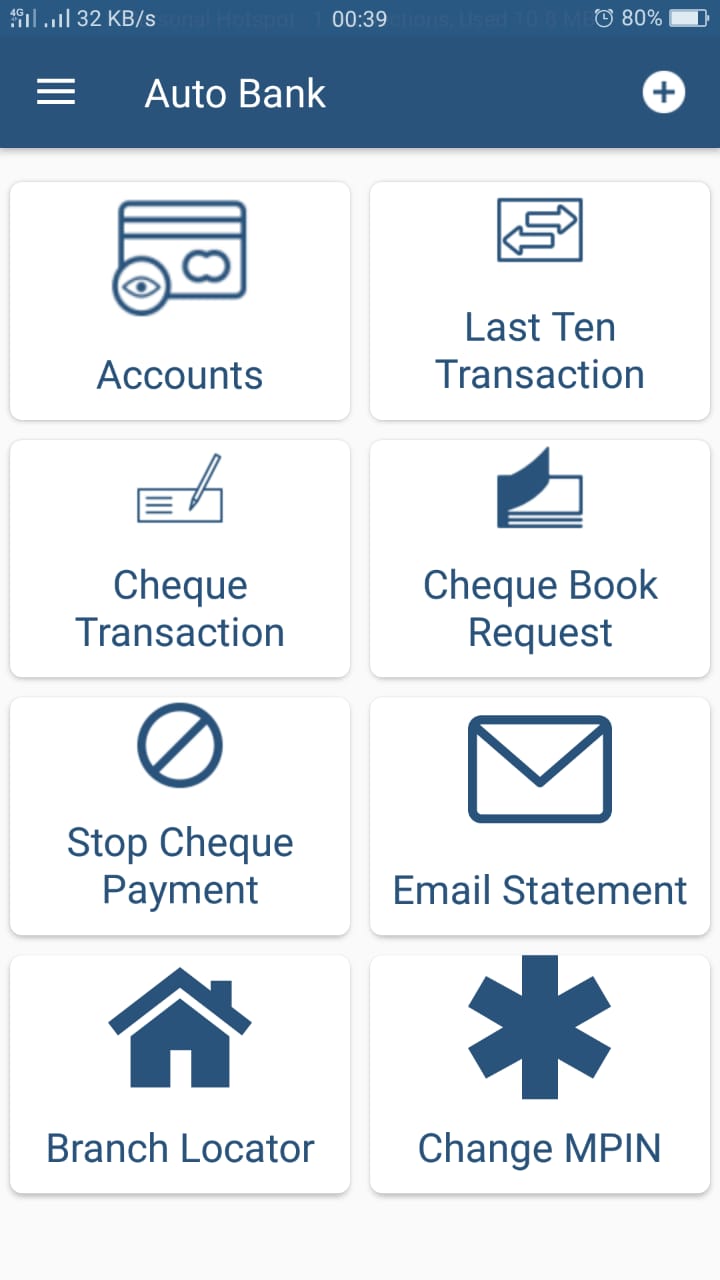Choose Change MPIN
This screenshot has width=720, height=1280.
540,1074
